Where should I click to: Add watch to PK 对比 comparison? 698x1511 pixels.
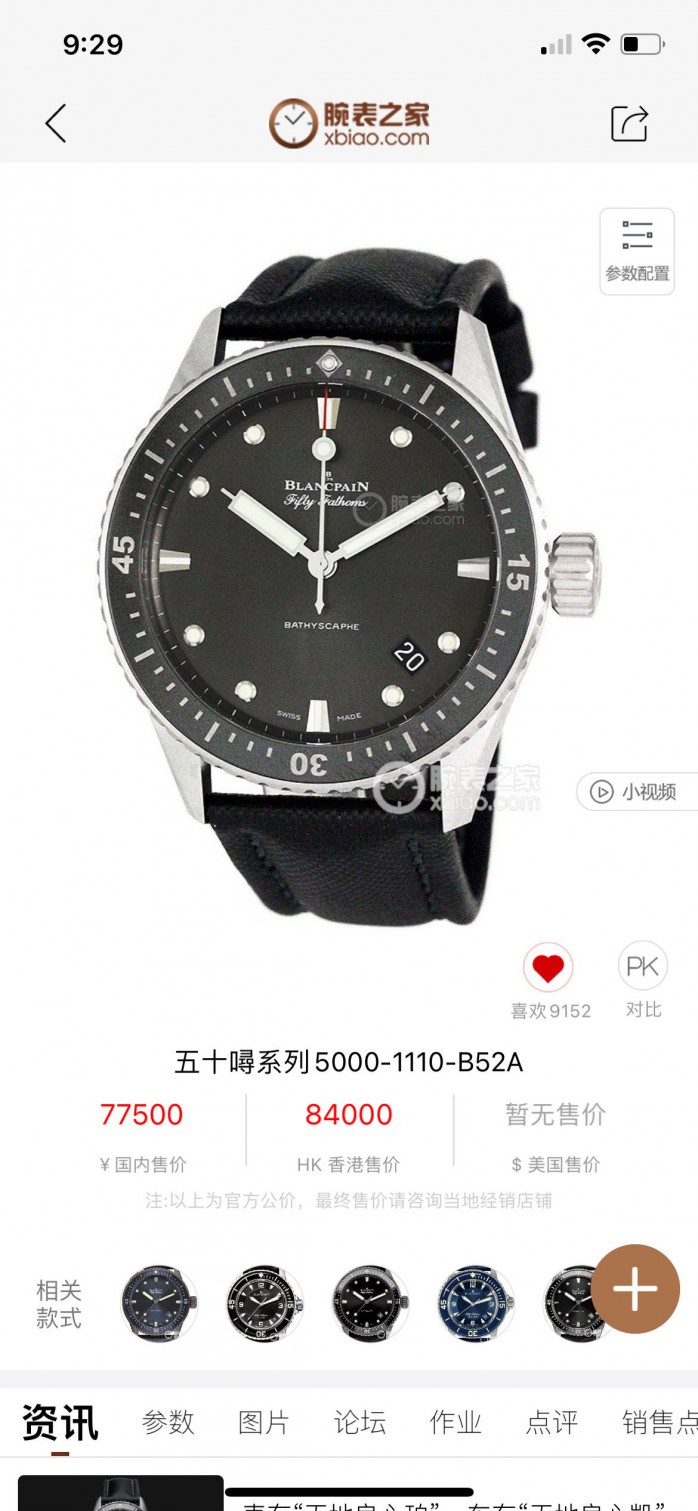tap(643, 967)
